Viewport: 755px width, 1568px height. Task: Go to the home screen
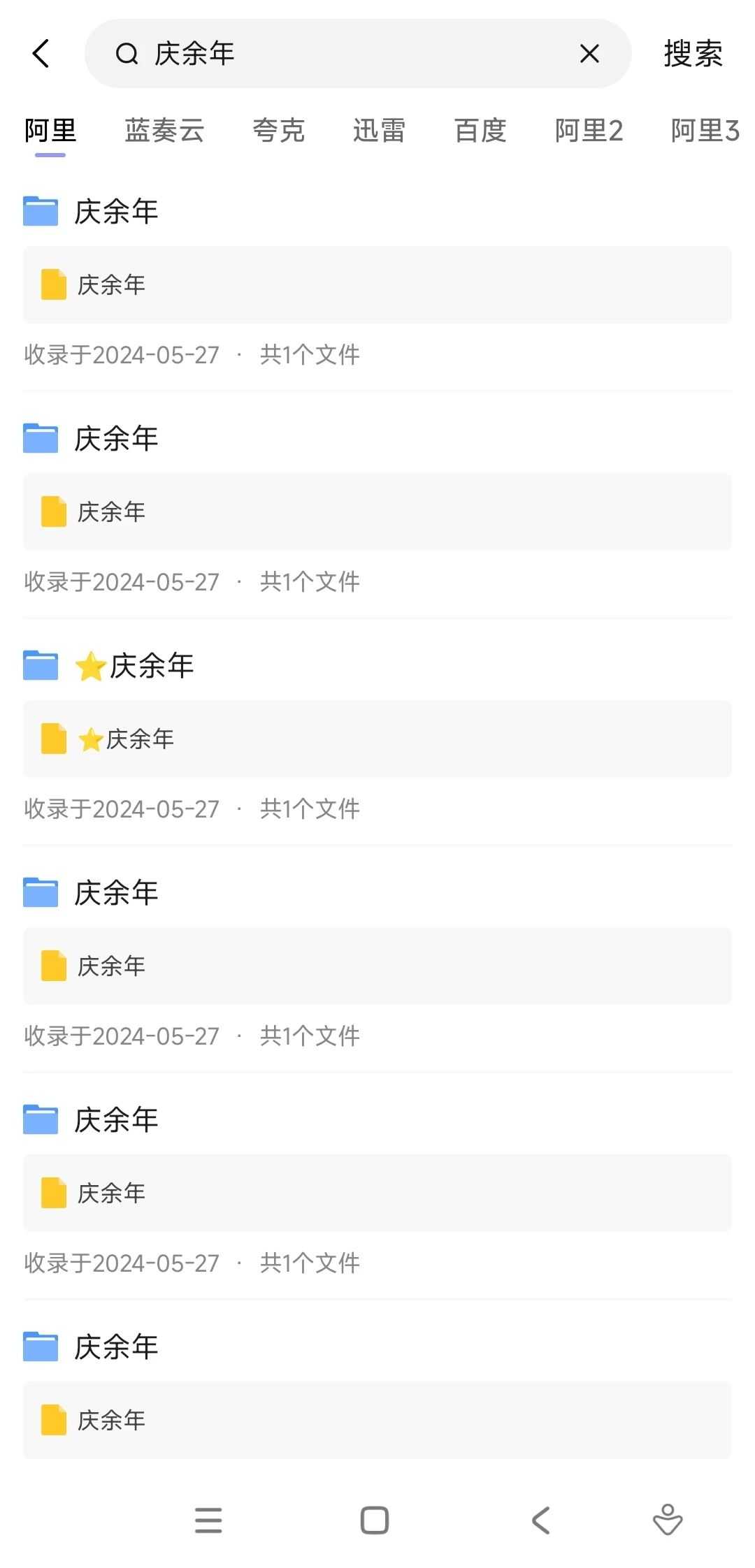coord(375,1520)
